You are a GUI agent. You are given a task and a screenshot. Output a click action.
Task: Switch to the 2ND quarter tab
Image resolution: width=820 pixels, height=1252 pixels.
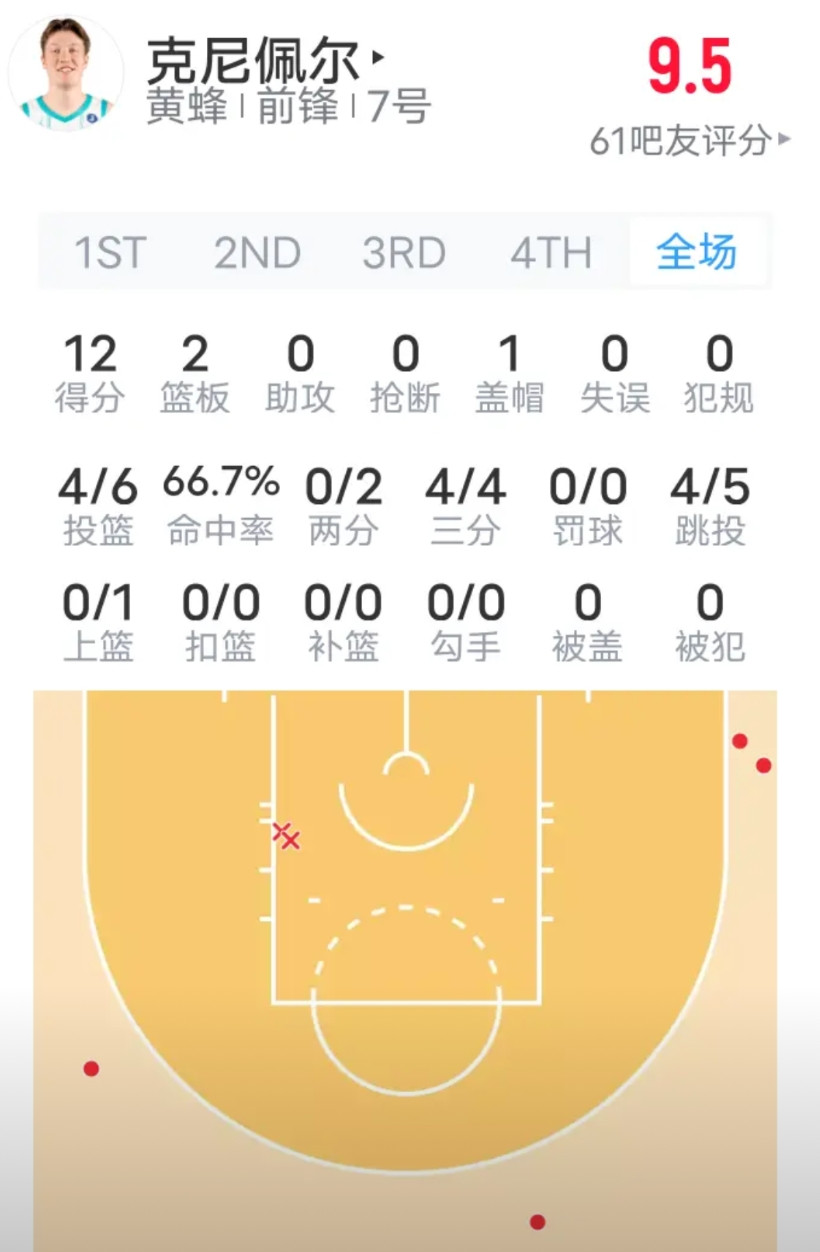point(257,253)
